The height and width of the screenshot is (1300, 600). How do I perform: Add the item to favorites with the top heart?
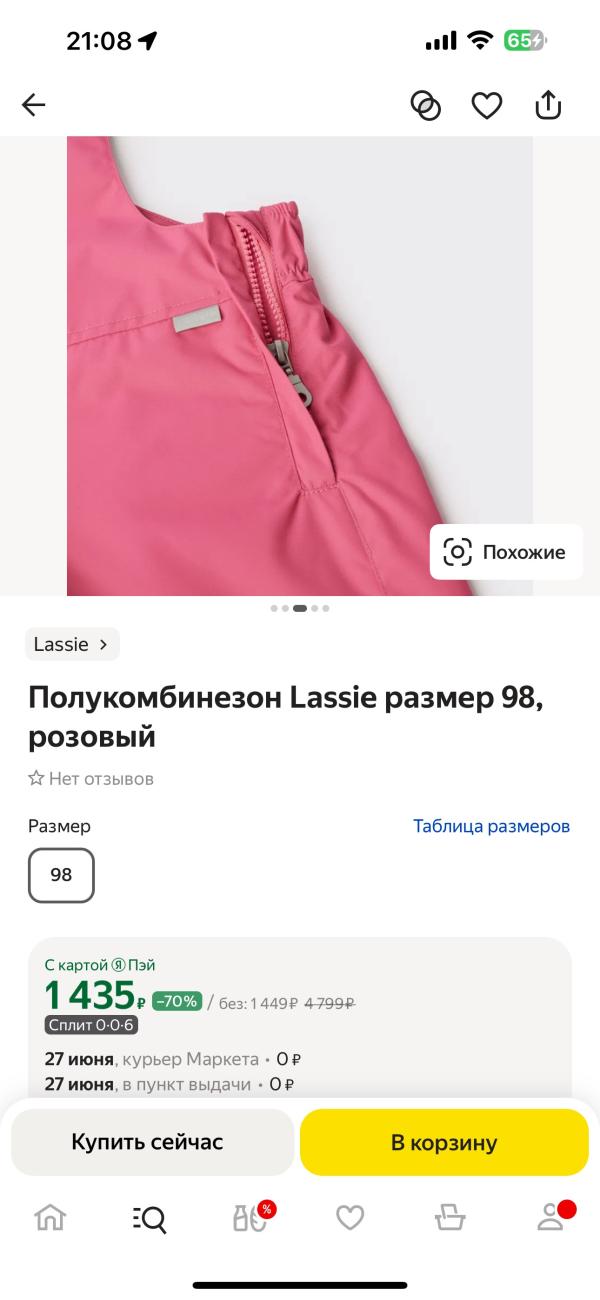click(x=487, y=105)
